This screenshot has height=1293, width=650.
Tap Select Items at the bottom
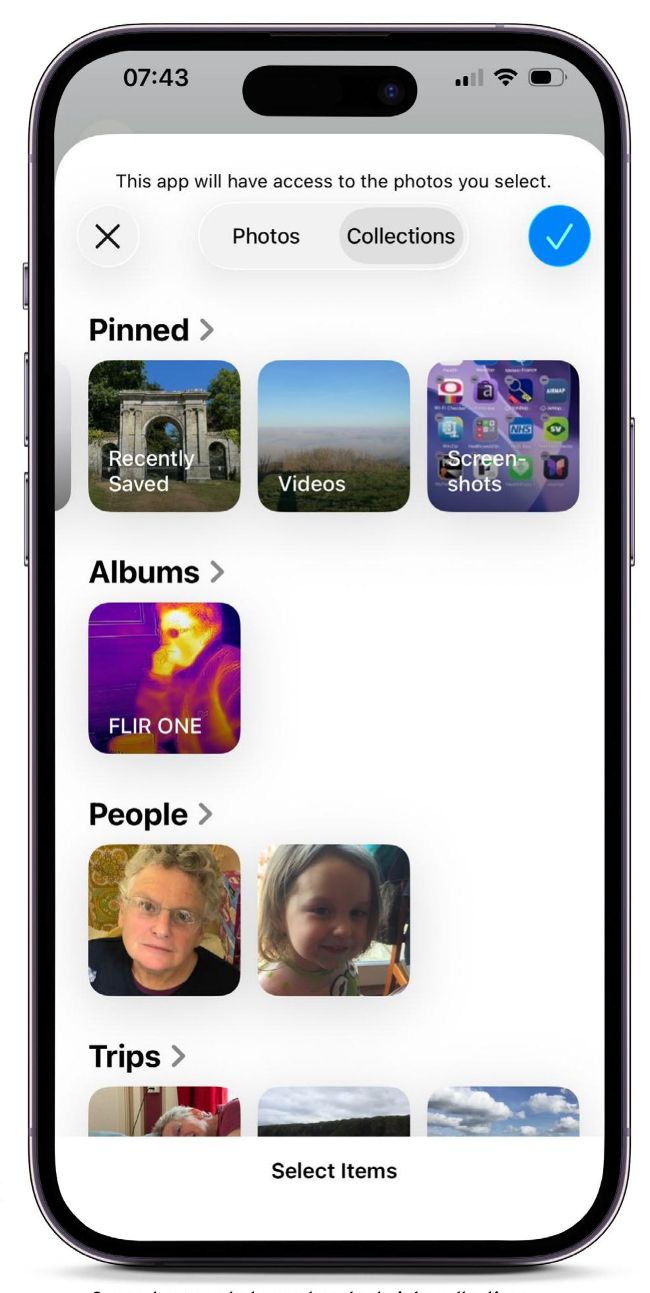point(334,1170)
